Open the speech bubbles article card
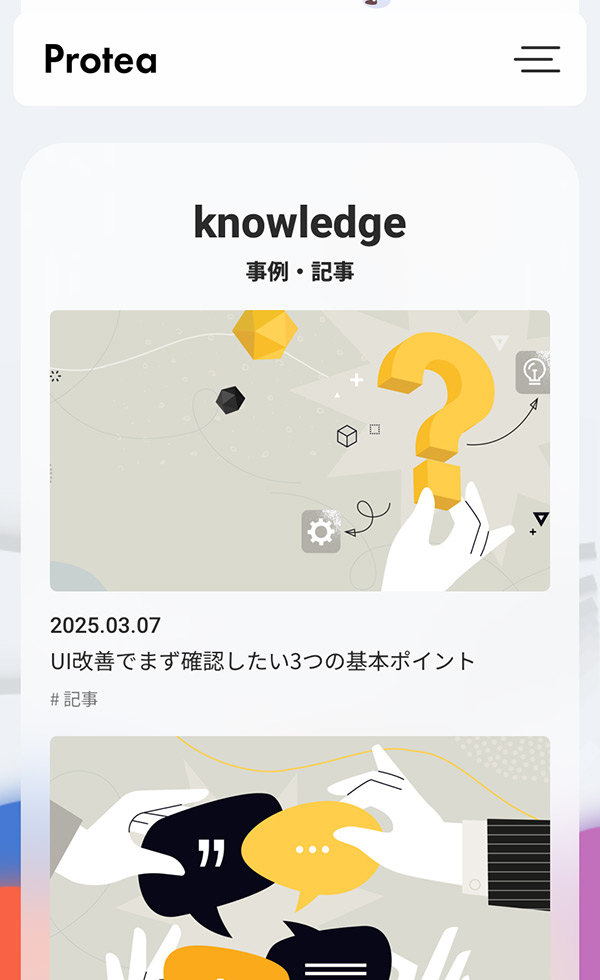Screen dimensions: 600x980 tap(300, 858)
